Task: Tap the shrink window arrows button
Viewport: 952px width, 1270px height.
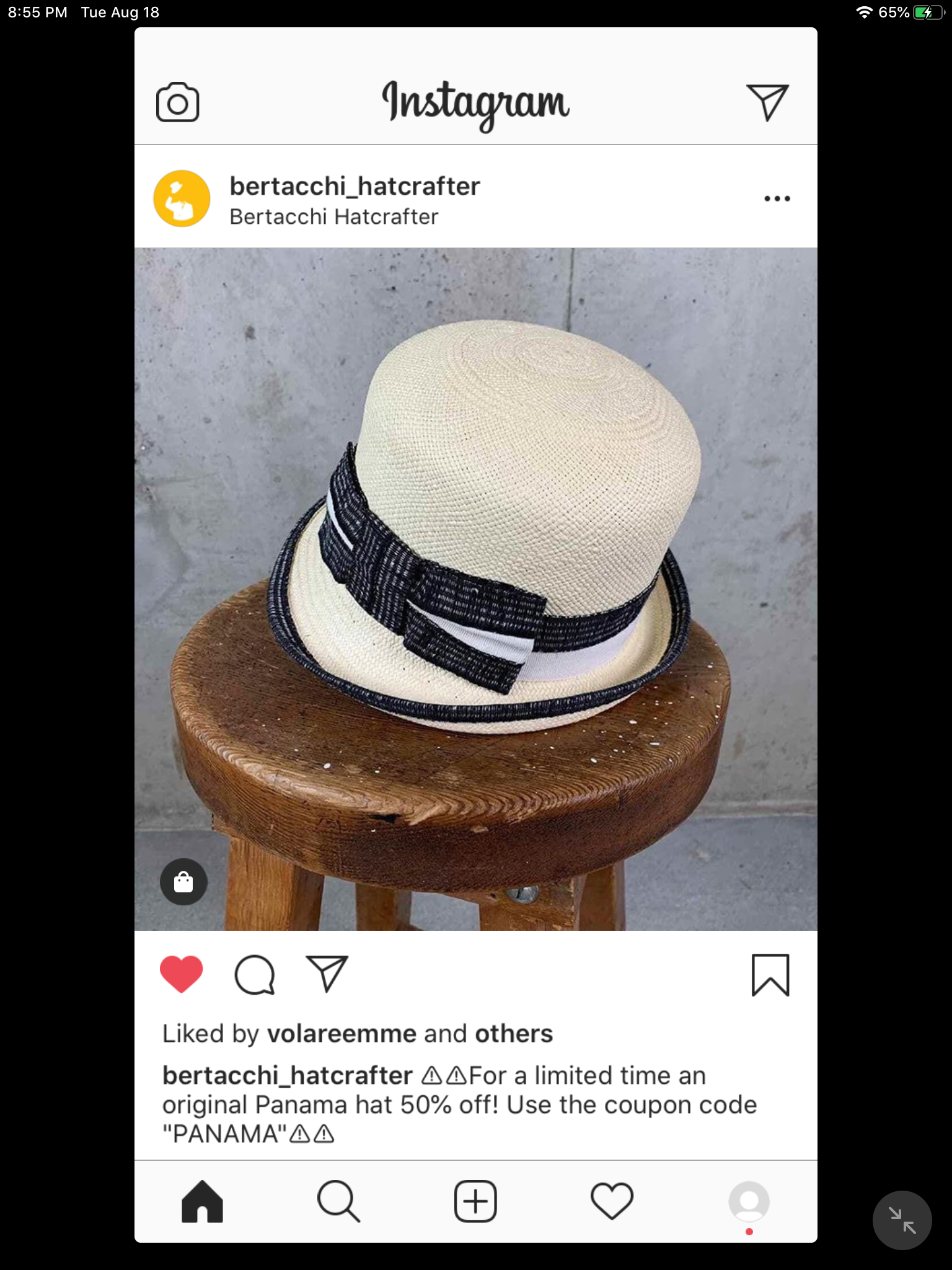Action: pos(902,1220)
